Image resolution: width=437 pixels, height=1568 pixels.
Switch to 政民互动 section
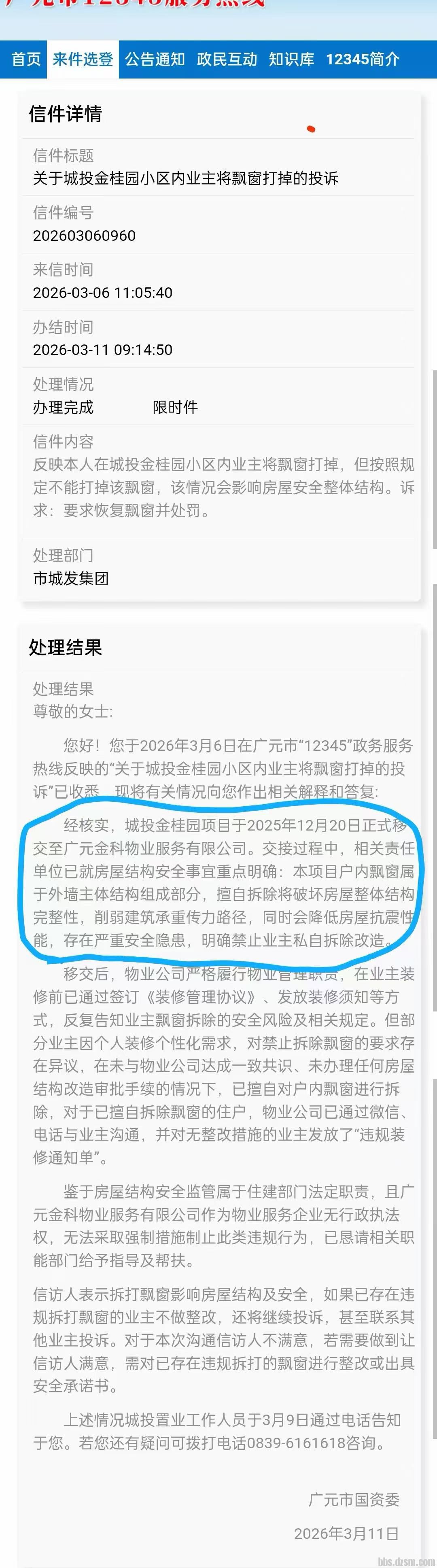pyautogui.click(x=227, y=59)
